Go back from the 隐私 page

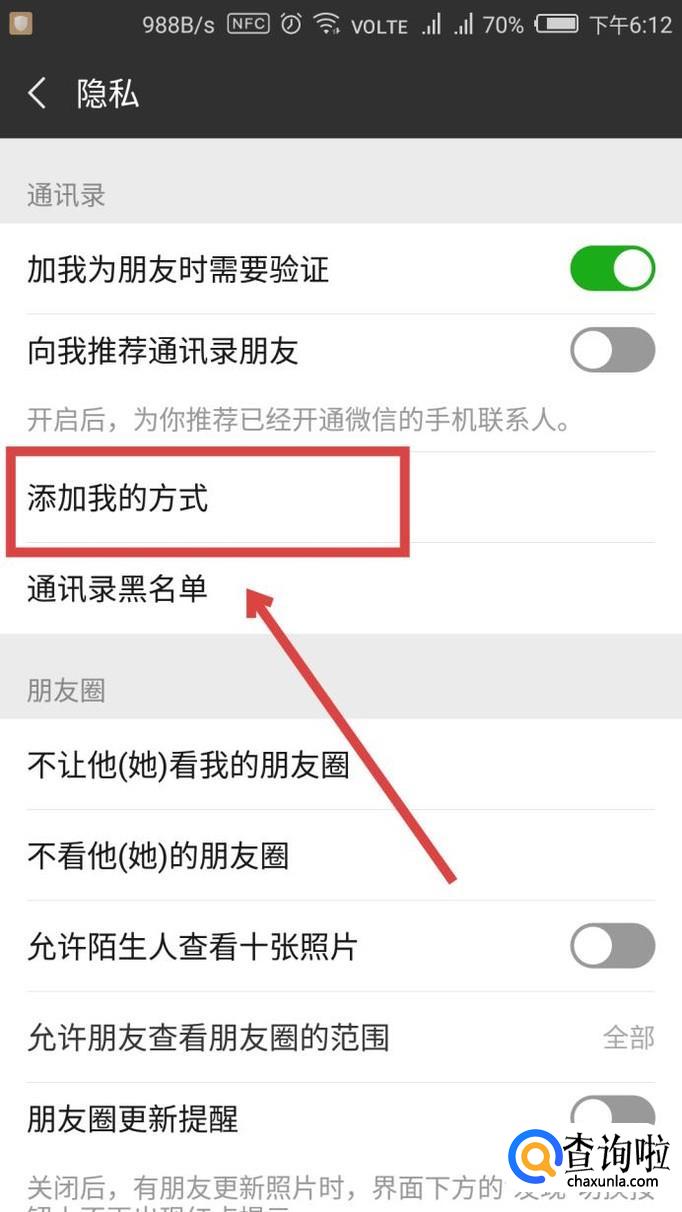[x=37, y=94]
